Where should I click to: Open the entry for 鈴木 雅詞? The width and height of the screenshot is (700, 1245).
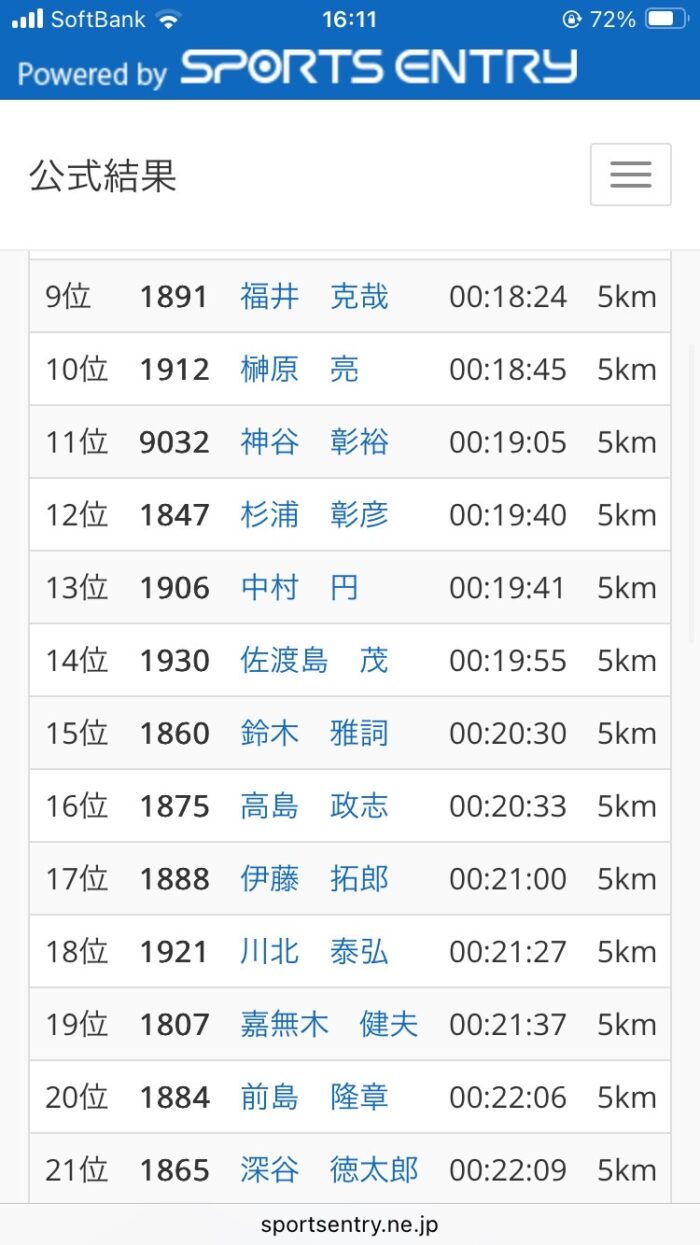(314, 734)
